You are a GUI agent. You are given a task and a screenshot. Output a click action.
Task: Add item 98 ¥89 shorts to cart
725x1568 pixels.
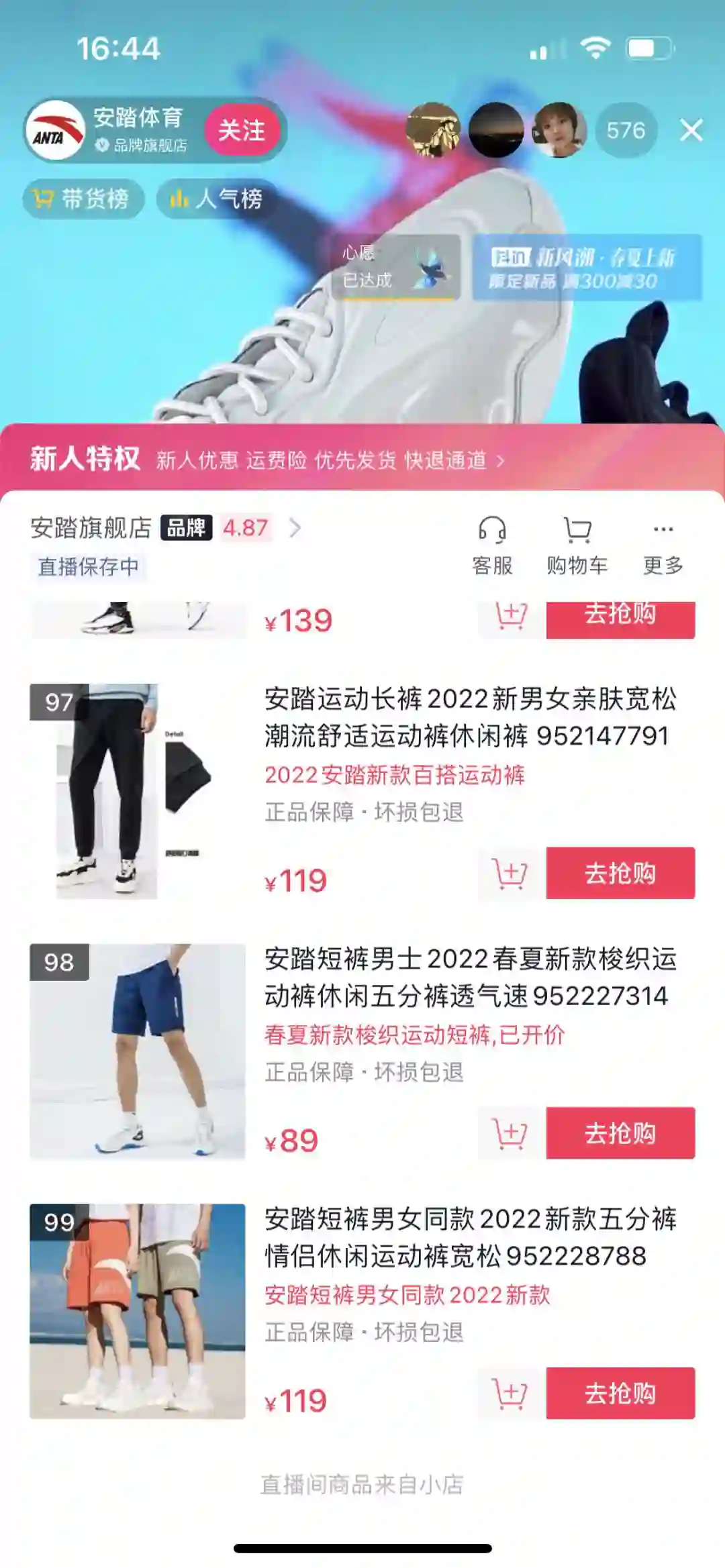point(510,1133)
